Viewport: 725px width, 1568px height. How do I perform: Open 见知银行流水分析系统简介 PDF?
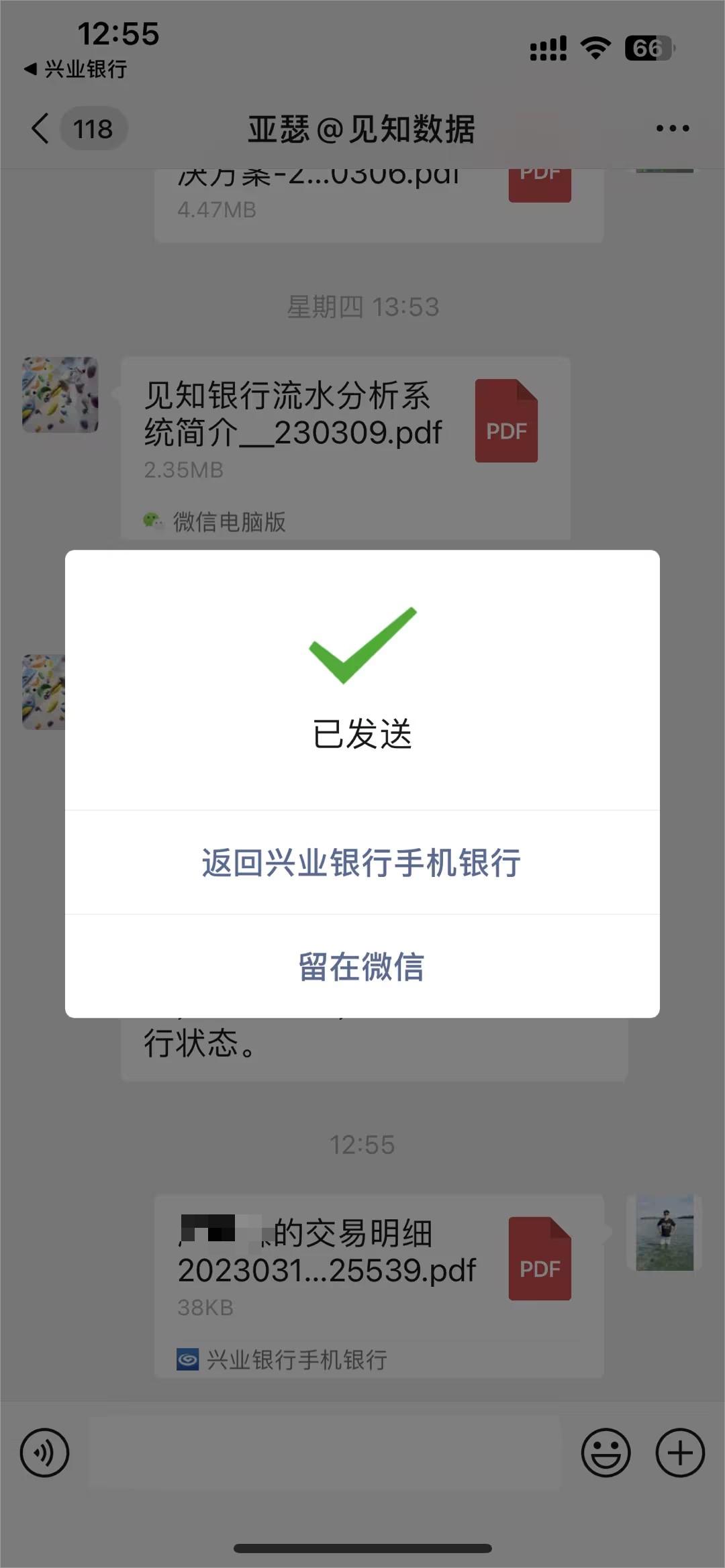(x=345, y=429)
